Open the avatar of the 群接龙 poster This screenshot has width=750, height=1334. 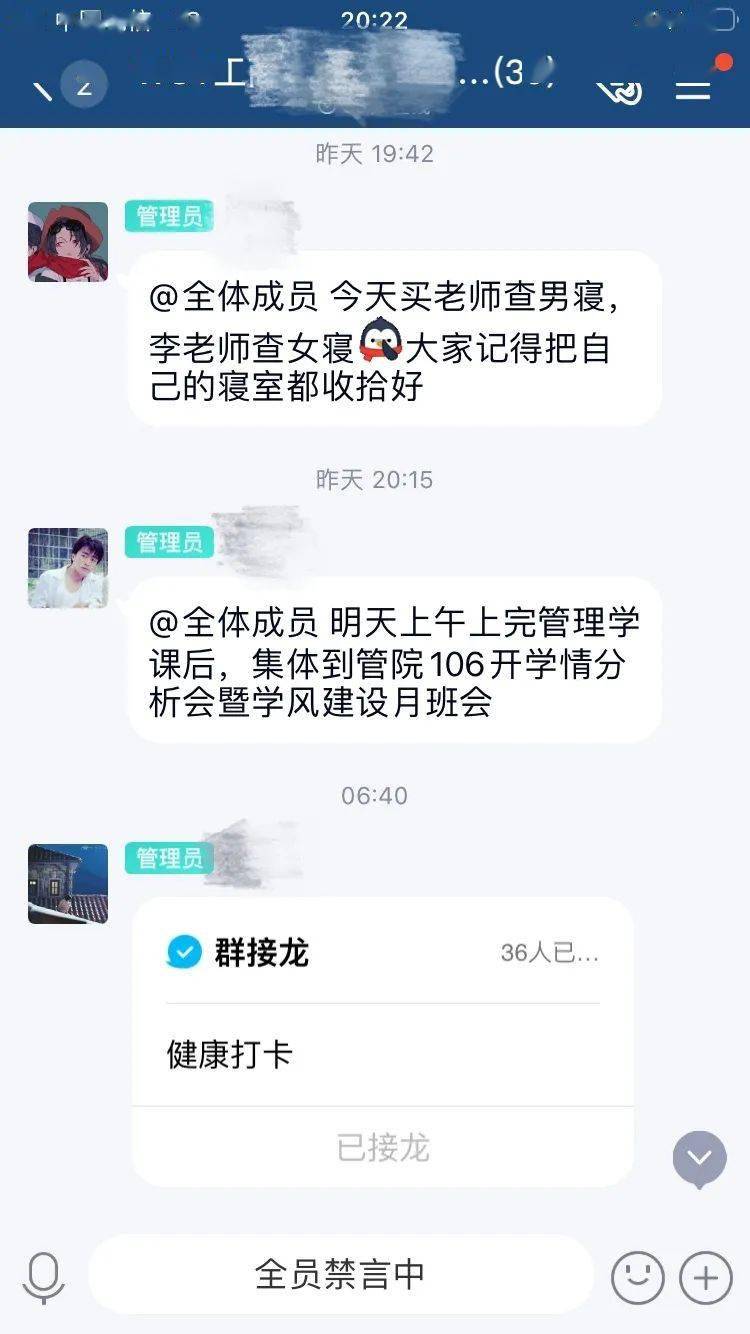point(68,884)
